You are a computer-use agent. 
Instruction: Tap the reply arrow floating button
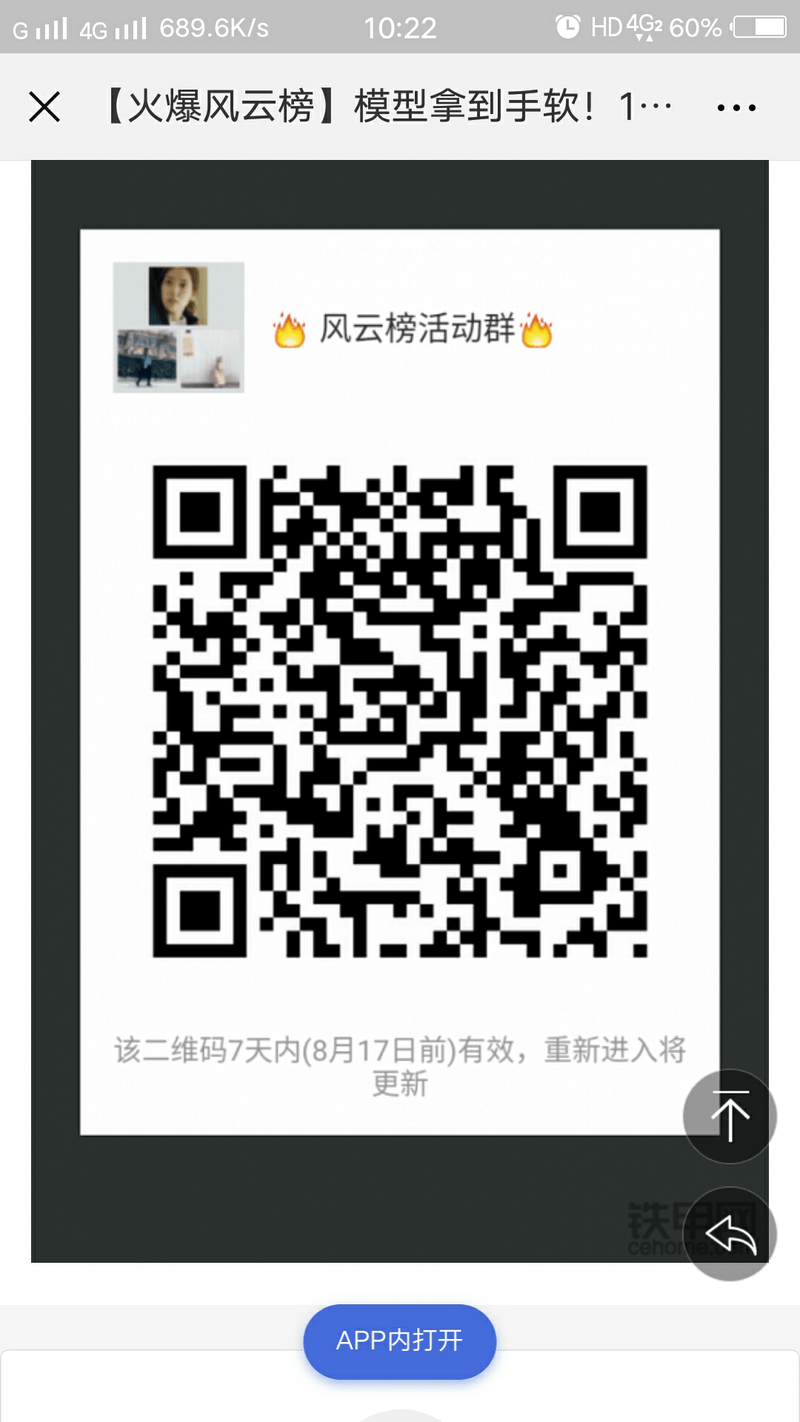pos(730,1236)
